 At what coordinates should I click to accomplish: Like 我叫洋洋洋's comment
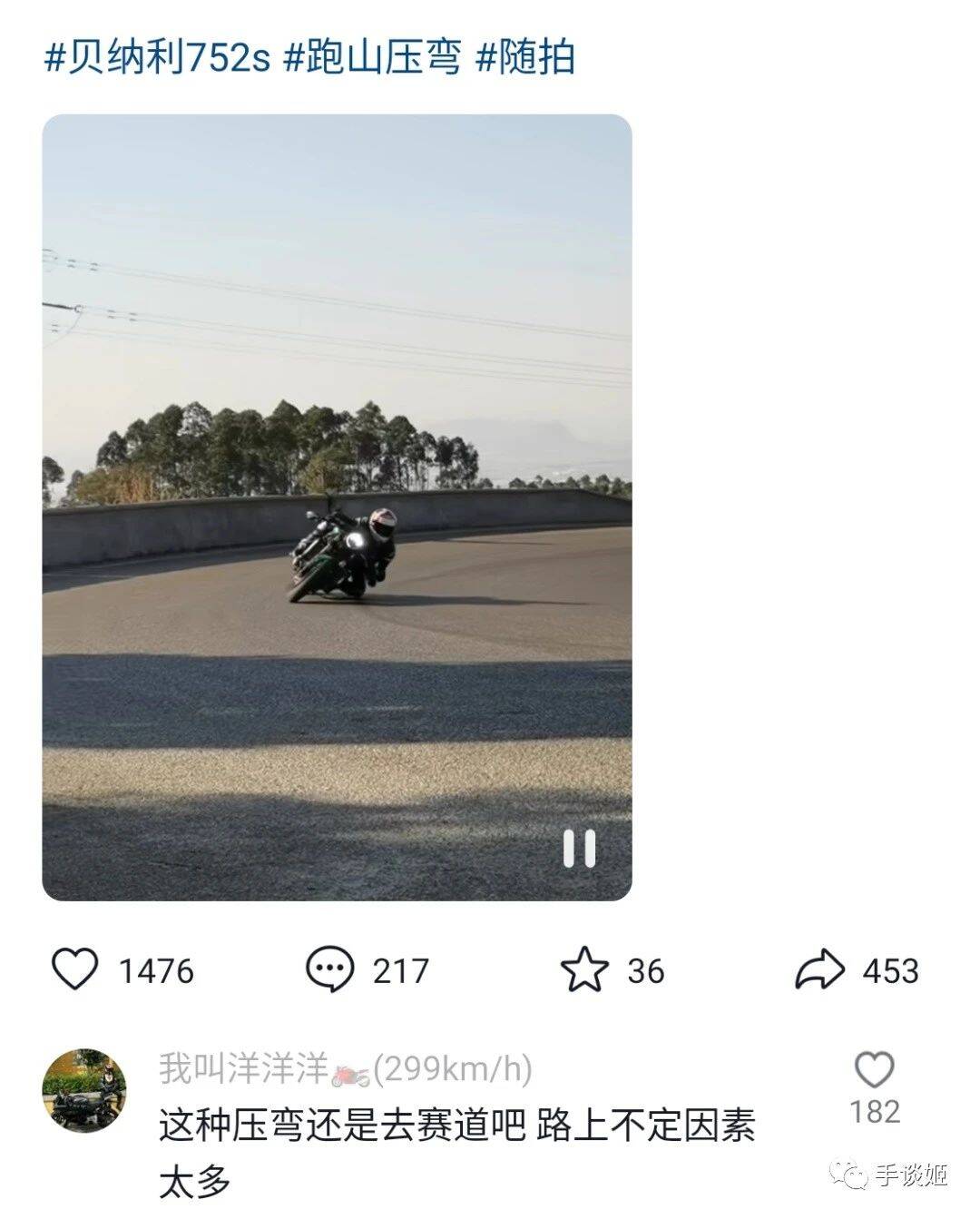874,1072
